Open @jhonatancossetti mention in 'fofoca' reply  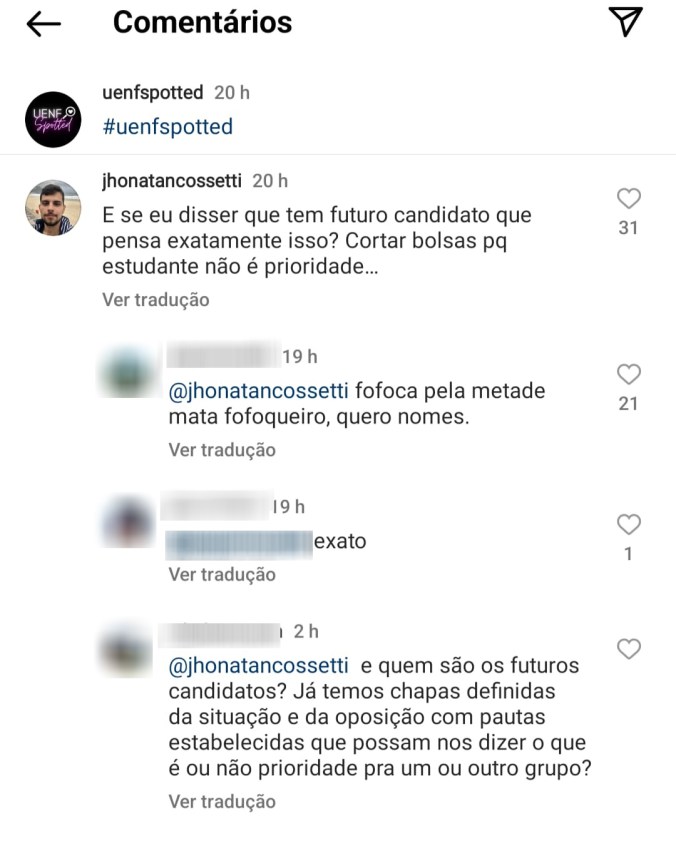pyautogui.click(x=259, y=391)
